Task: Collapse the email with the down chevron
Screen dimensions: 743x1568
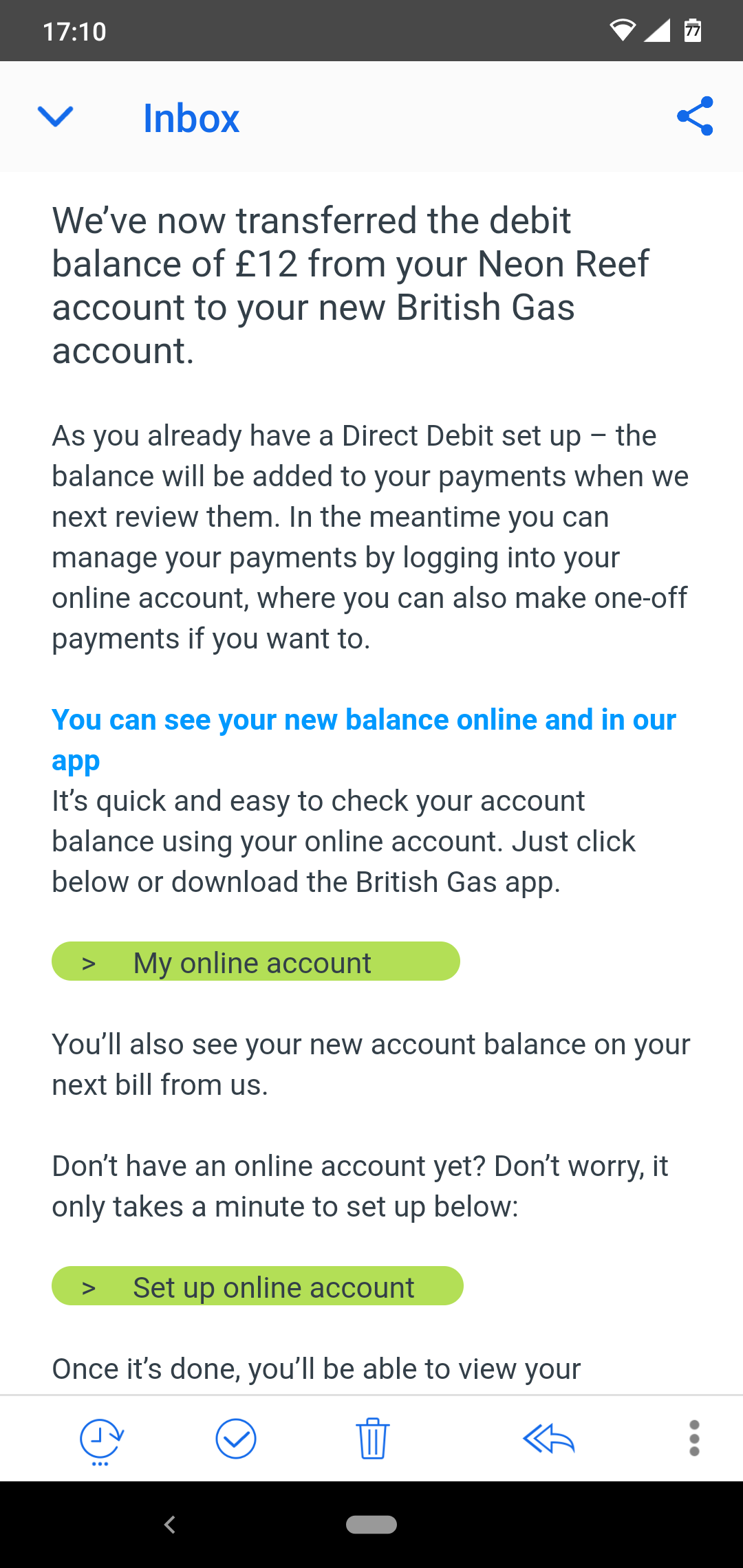Action: 55,116
